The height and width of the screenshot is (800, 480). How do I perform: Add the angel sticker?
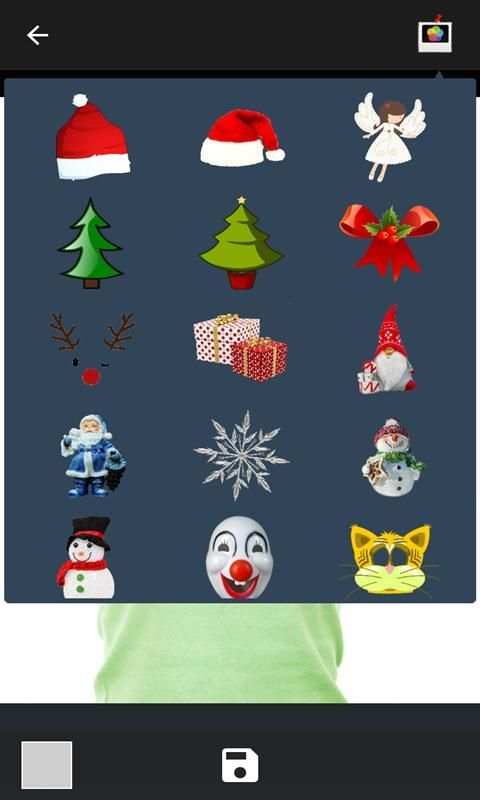coord(390,137)
